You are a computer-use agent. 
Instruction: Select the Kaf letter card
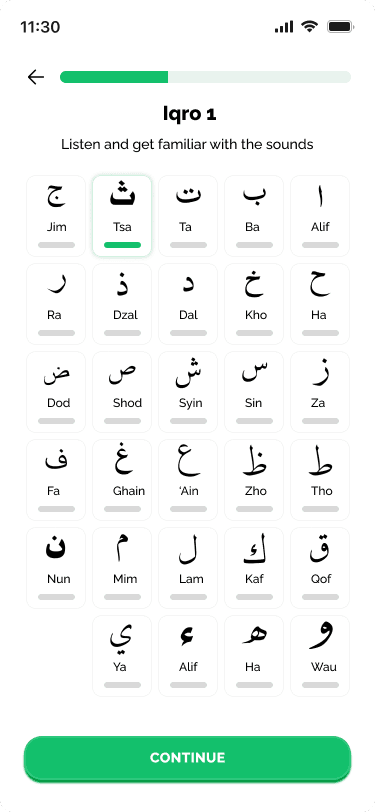pyautogui.click(x=254, y=568)
